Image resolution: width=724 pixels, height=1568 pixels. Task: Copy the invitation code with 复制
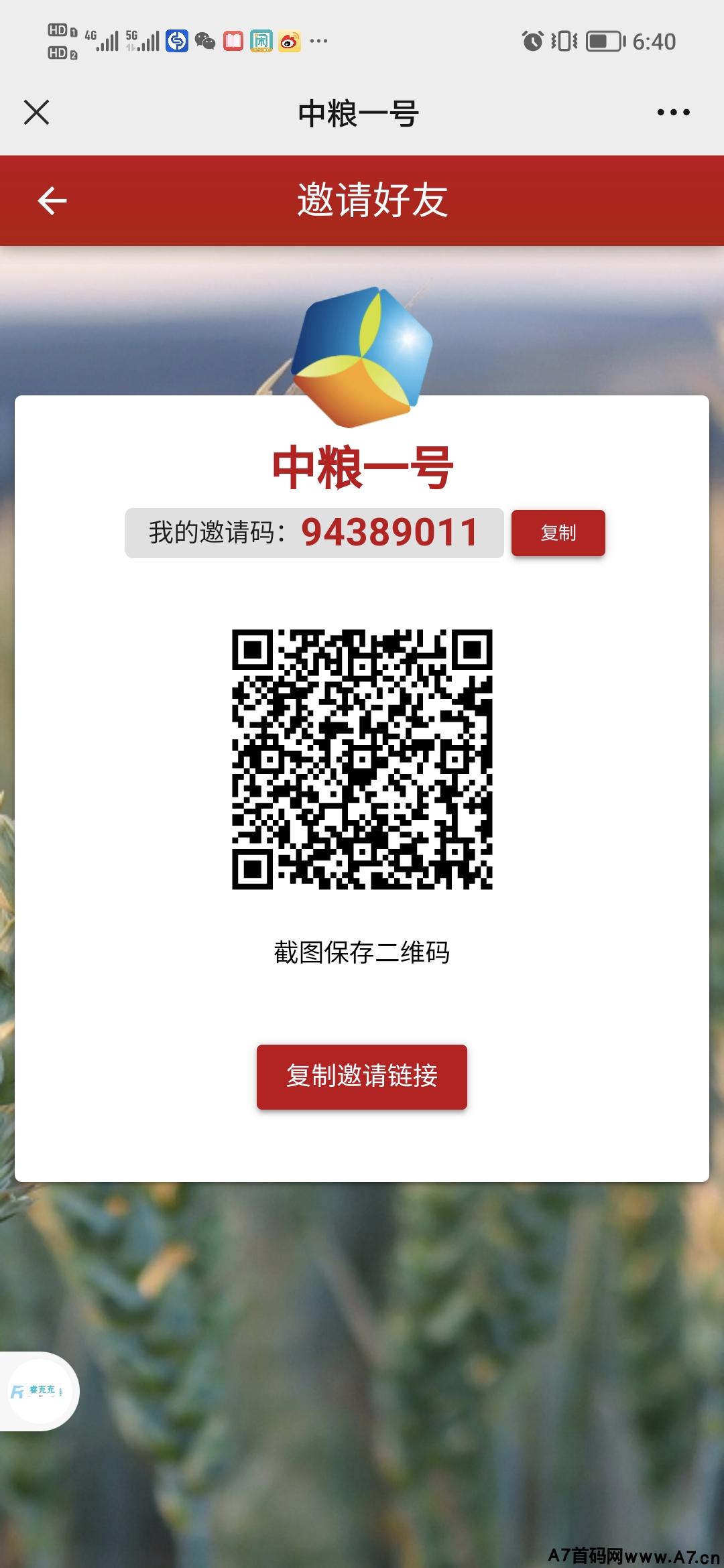coord(558,533)
